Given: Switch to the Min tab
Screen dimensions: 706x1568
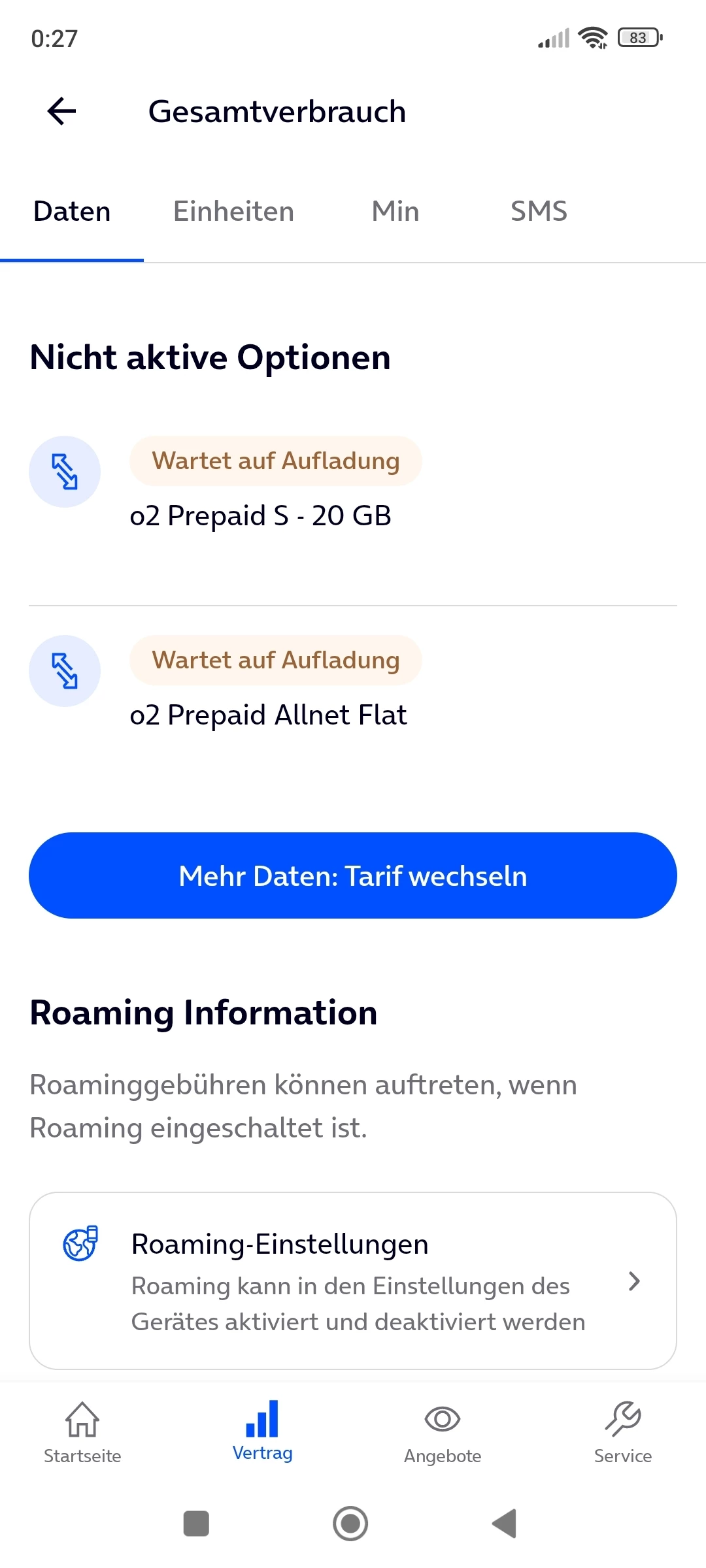Looking at the screenshot, I should [x=395, y=212].
